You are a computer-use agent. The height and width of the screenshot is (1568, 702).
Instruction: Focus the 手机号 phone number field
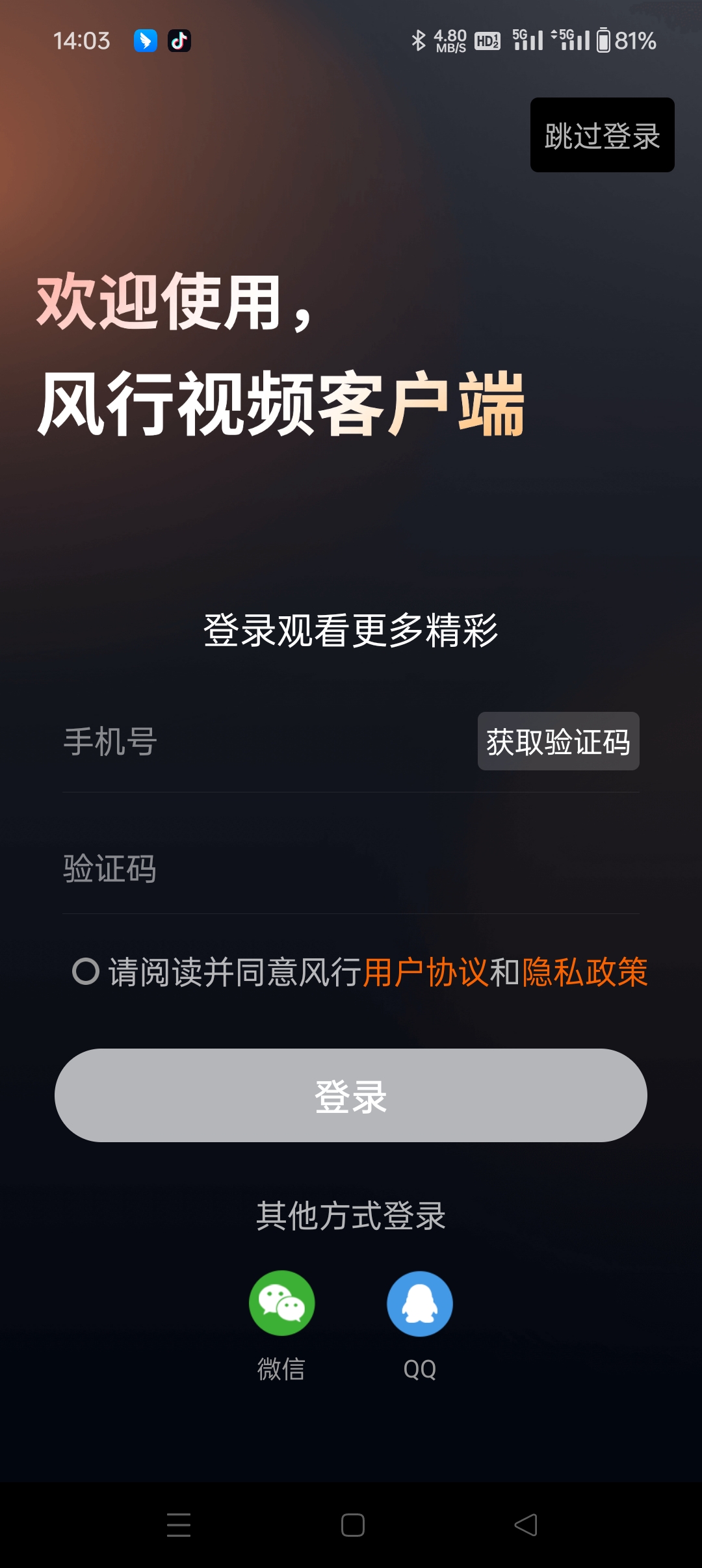pos(260,742)
